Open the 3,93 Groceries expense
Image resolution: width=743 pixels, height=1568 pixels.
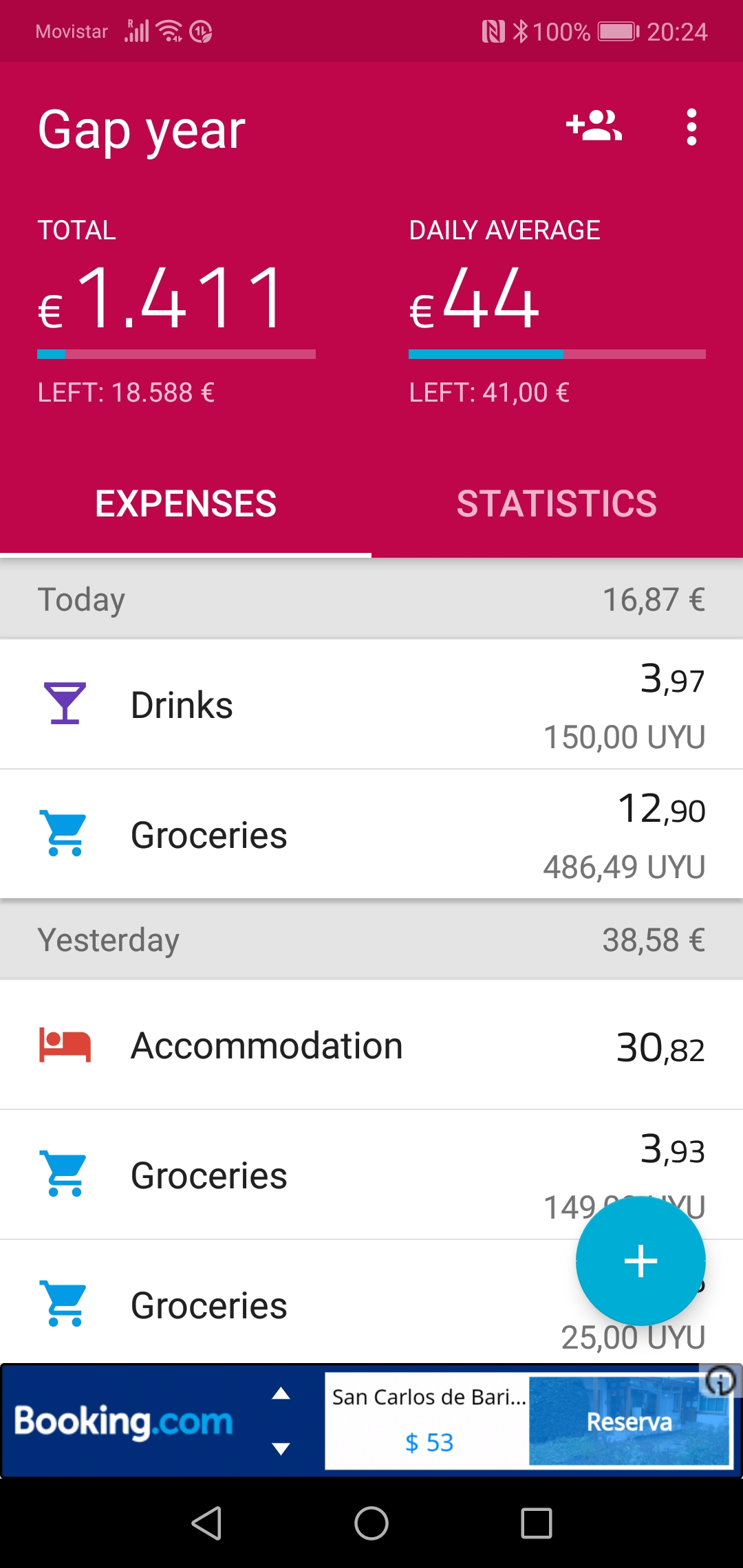point(371,1175)
